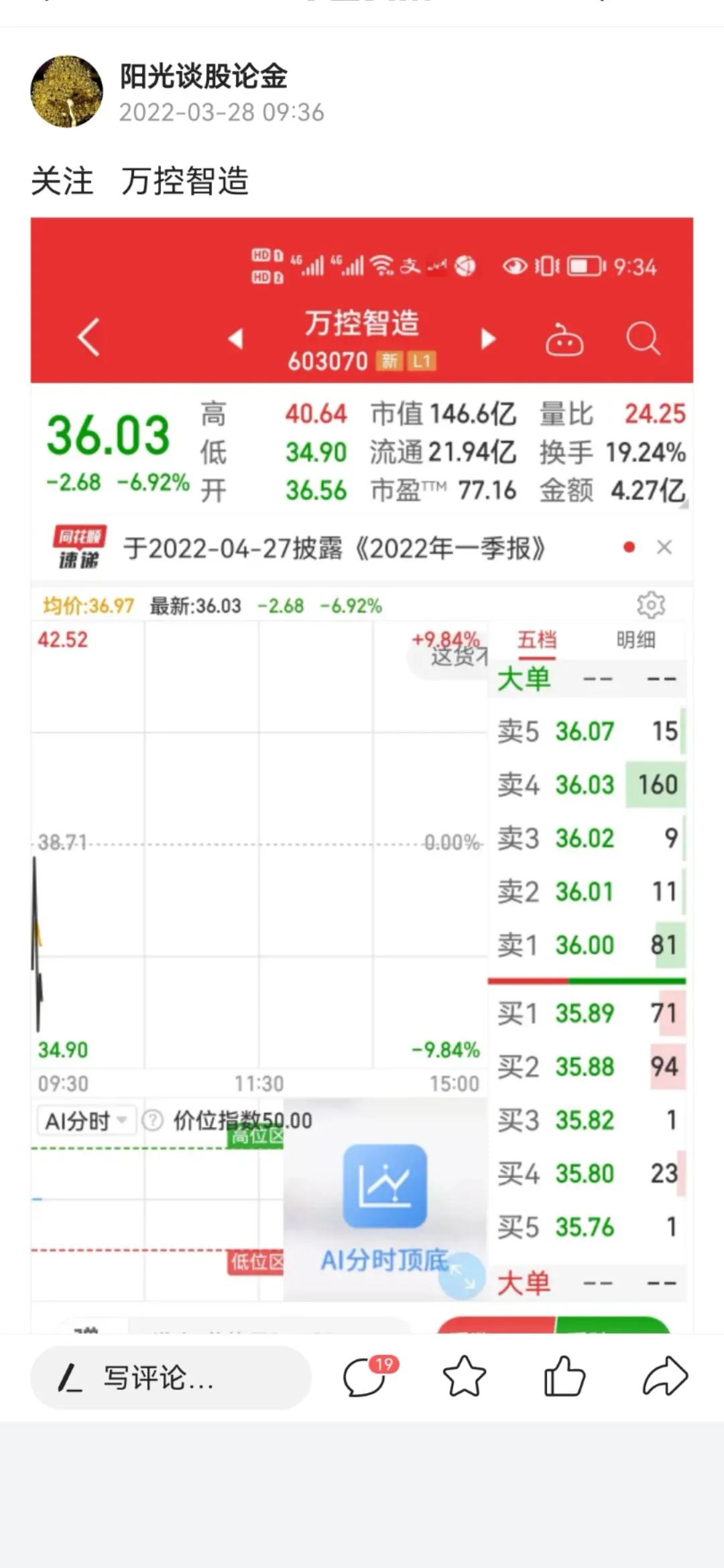
Task: Open the AI分时 dropdown menu
Action: coord(86,1118)
